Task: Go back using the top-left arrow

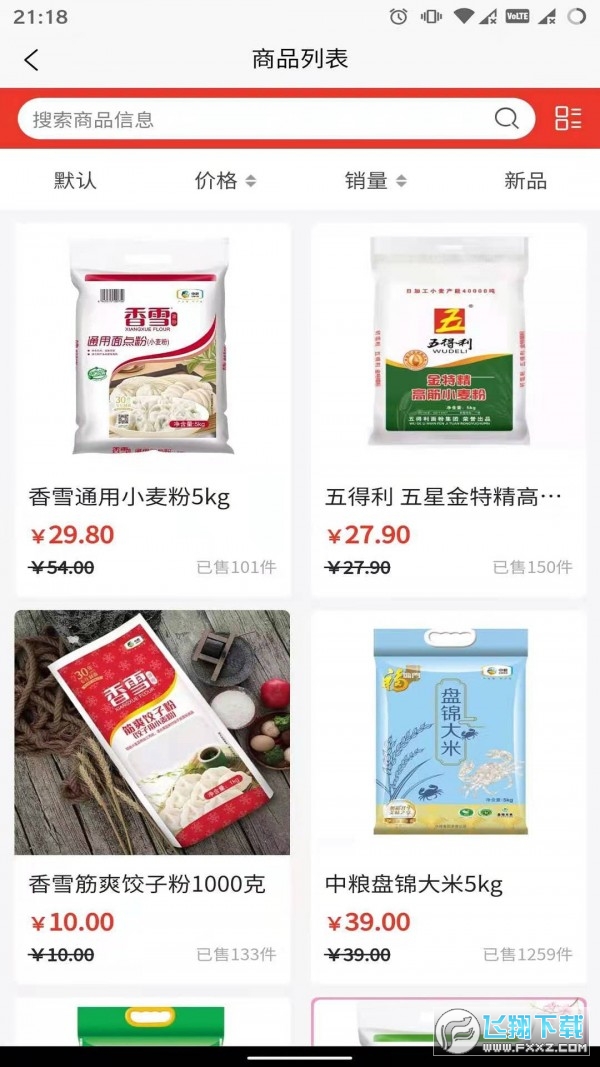Action: [32, 60]
